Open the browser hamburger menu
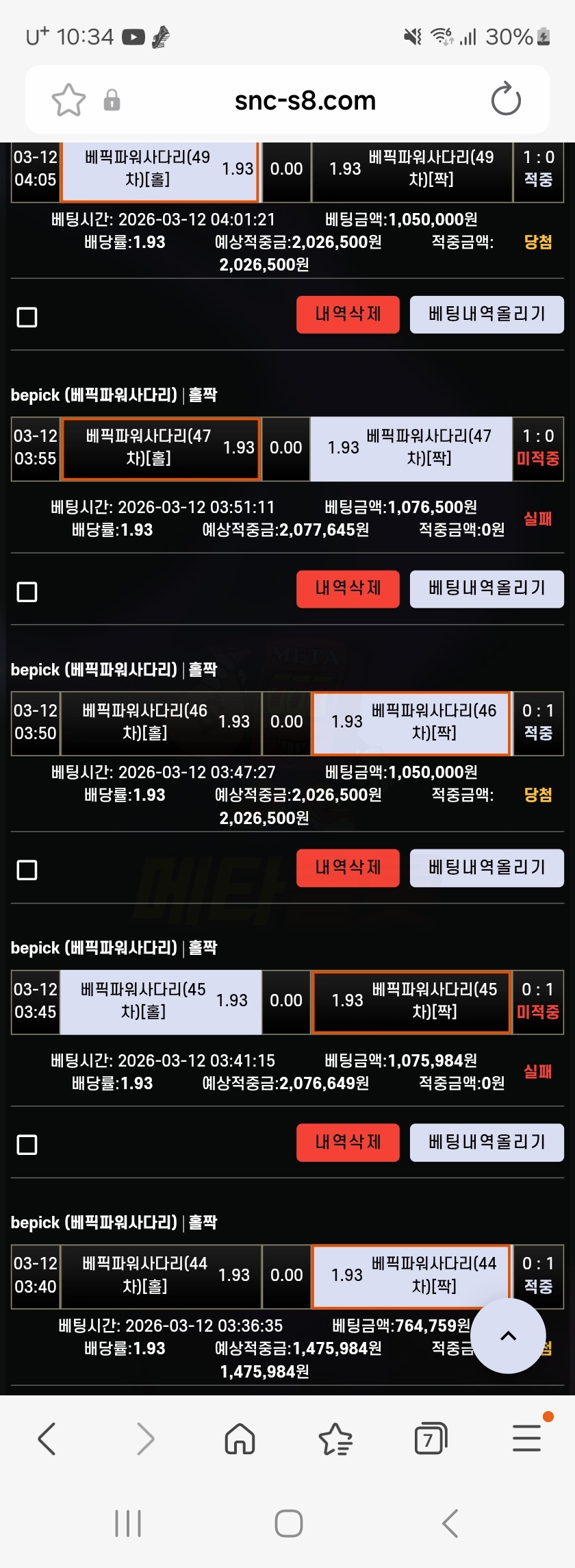Image resolution: width=575 pixels, height=1568 pixels. pyautogui.click(x=527, y=1438)
